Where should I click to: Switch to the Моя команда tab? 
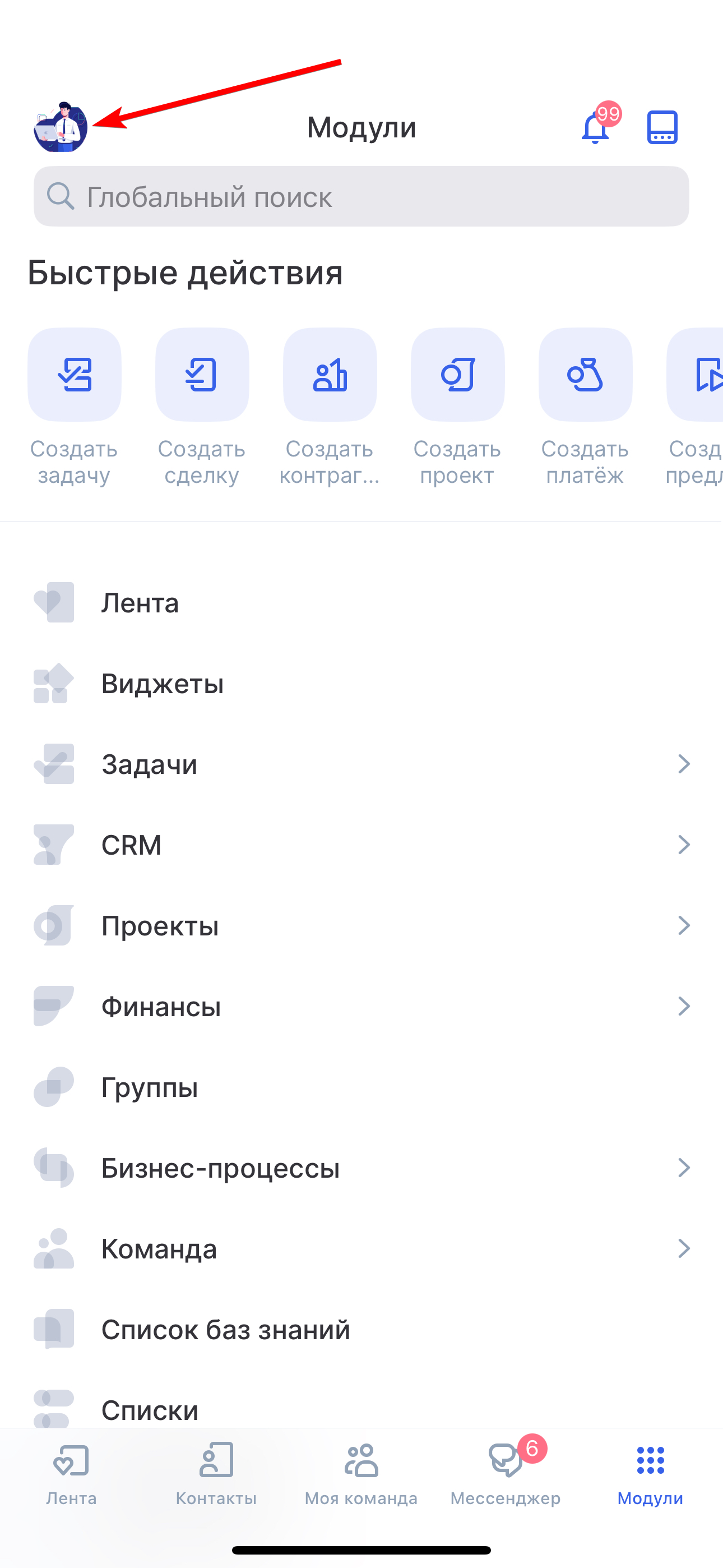pyautogui.click(x=361, y=1473)
